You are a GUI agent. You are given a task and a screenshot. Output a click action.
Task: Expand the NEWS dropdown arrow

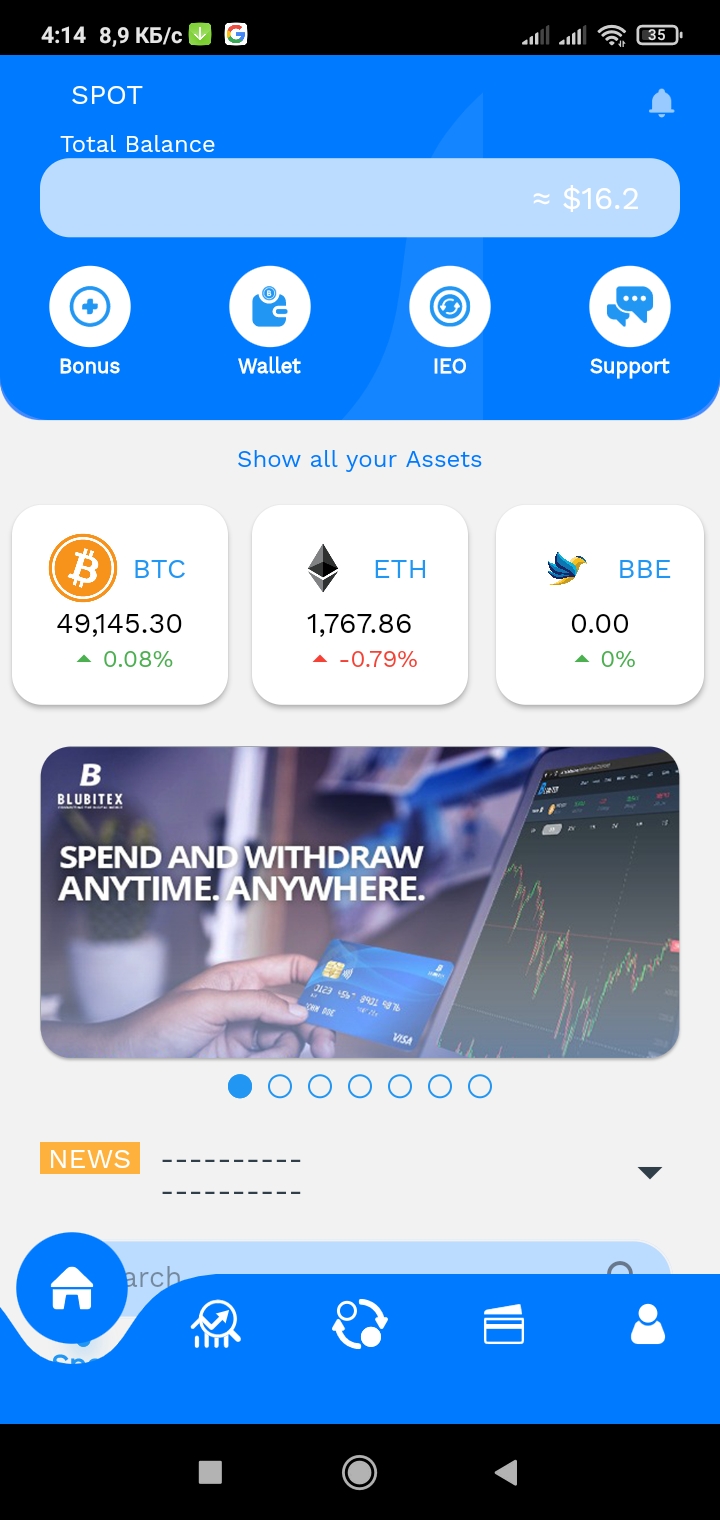coord(650,1172)
